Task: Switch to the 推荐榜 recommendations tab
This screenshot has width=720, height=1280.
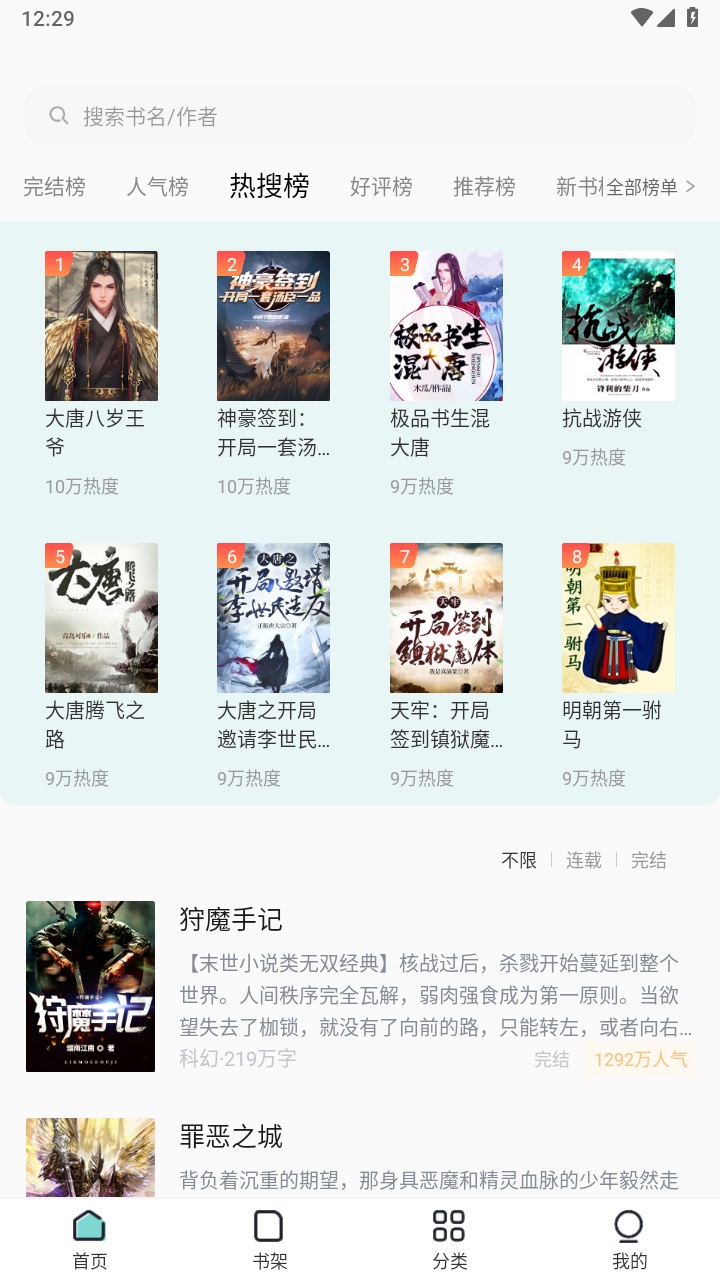Action: tap(484, 186)
